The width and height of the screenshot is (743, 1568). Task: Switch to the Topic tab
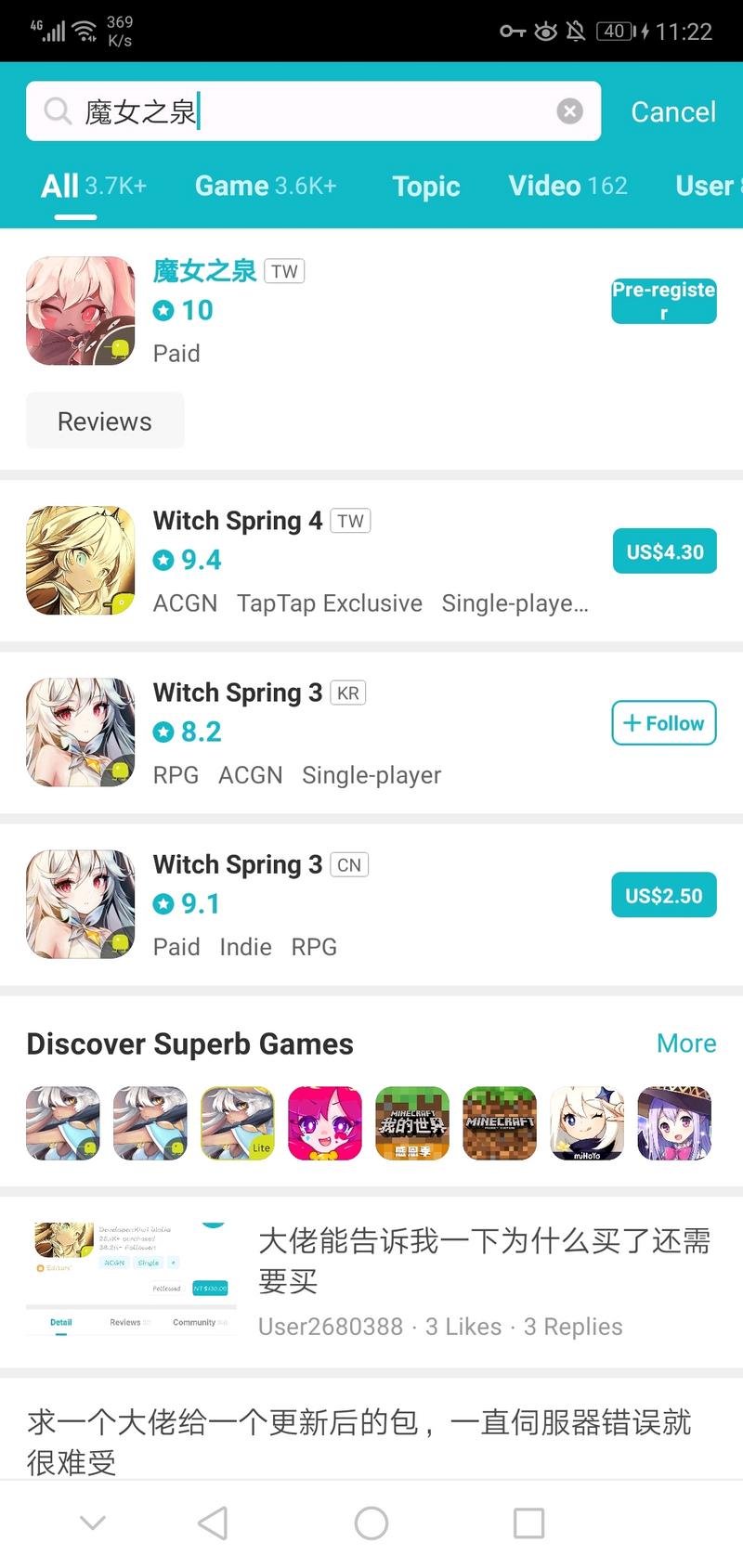[x=425, y=186]
